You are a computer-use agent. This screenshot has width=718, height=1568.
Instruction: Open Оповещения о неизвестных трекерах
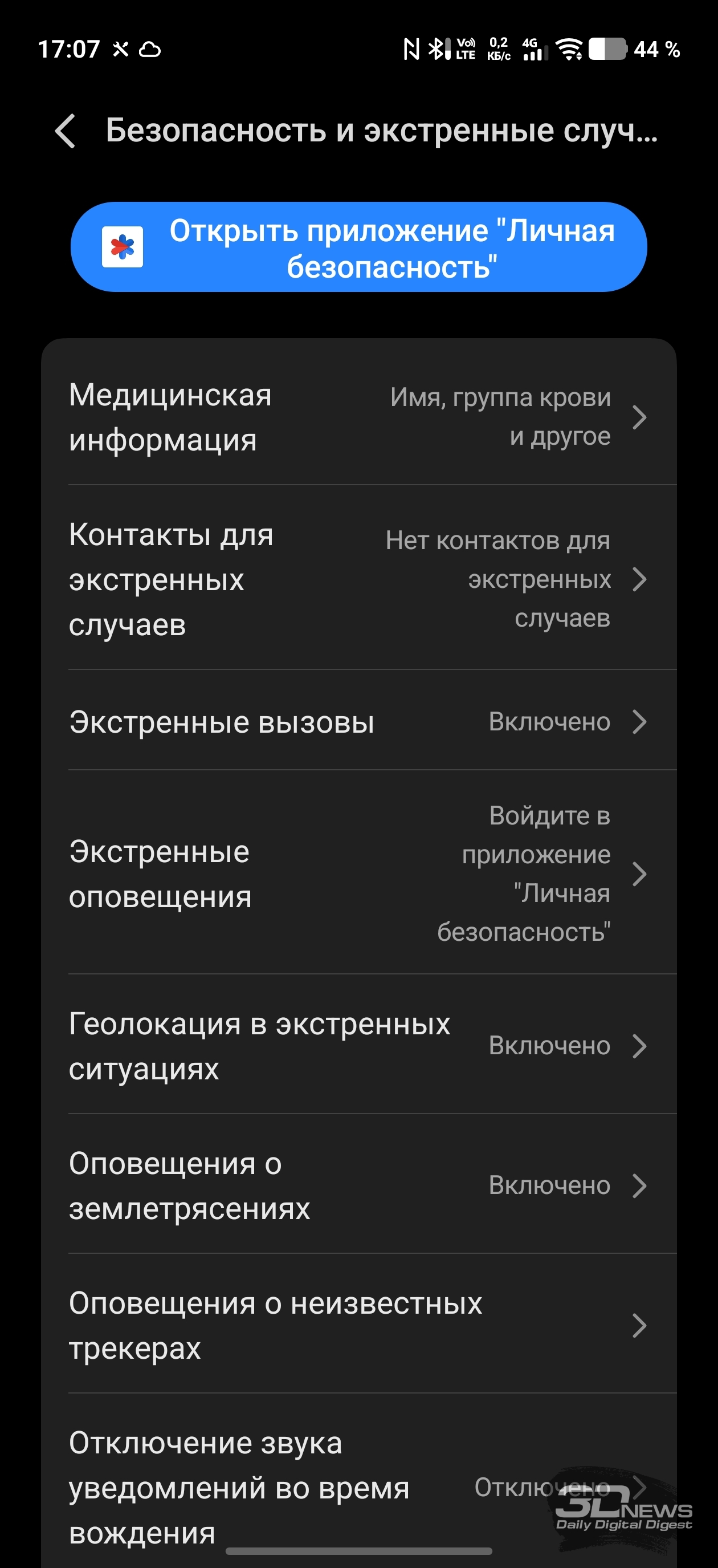(x=358, y=1325)
